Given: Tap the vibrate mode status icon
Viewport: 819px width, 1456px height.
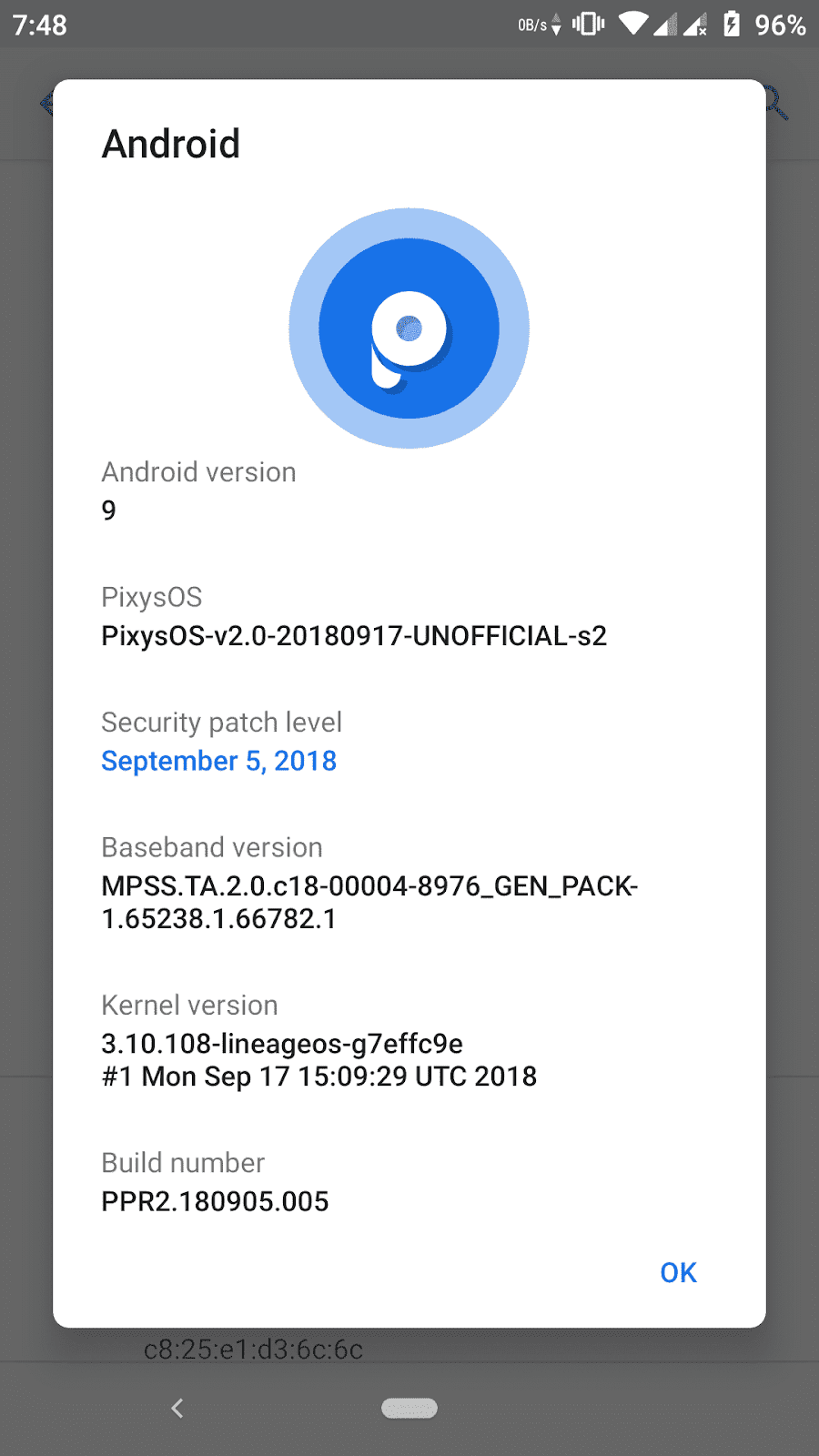Looking at the screenshot, I should coord(587,25).
